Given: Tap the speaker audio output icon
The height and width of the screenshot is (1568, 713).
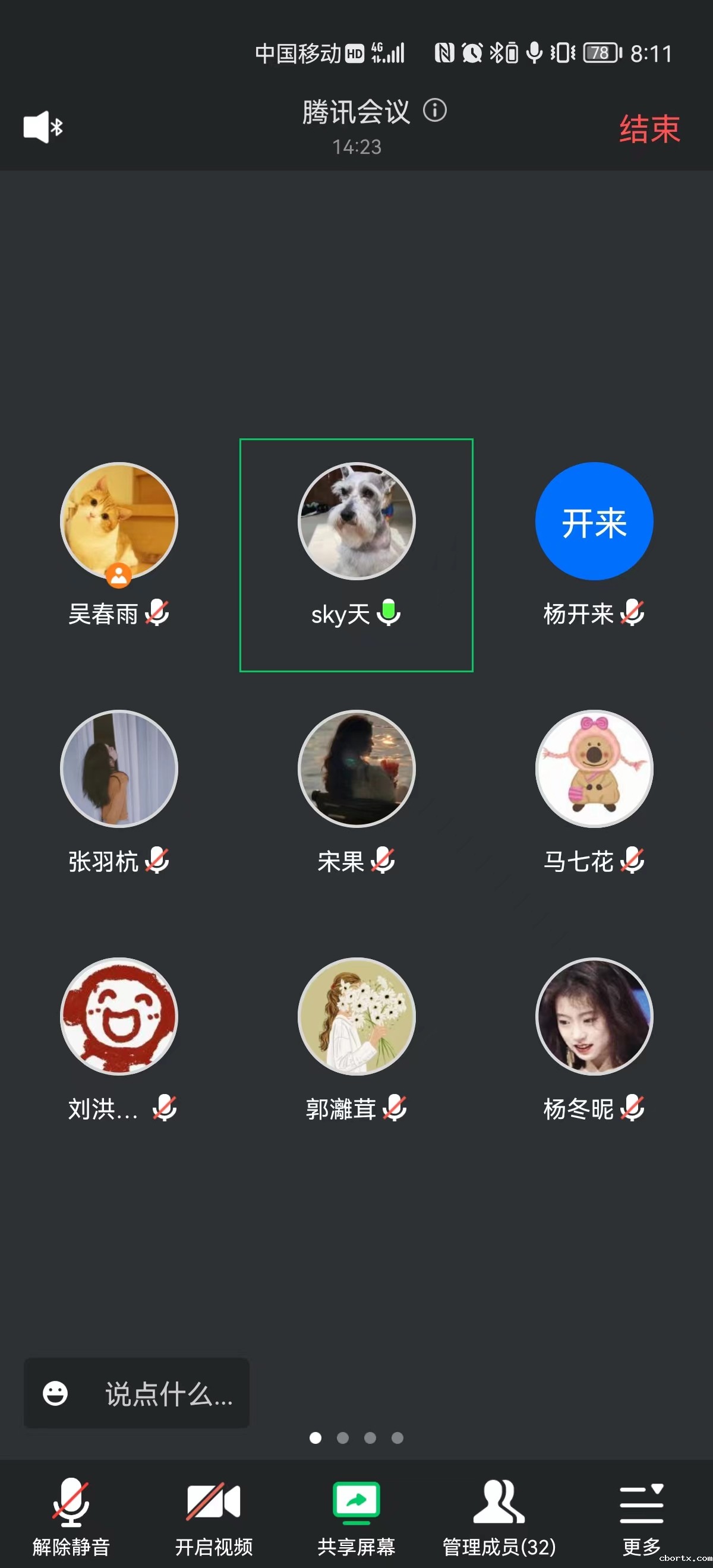Looking at the screenshot, I should pyautogui.click(x=43, y=127).
